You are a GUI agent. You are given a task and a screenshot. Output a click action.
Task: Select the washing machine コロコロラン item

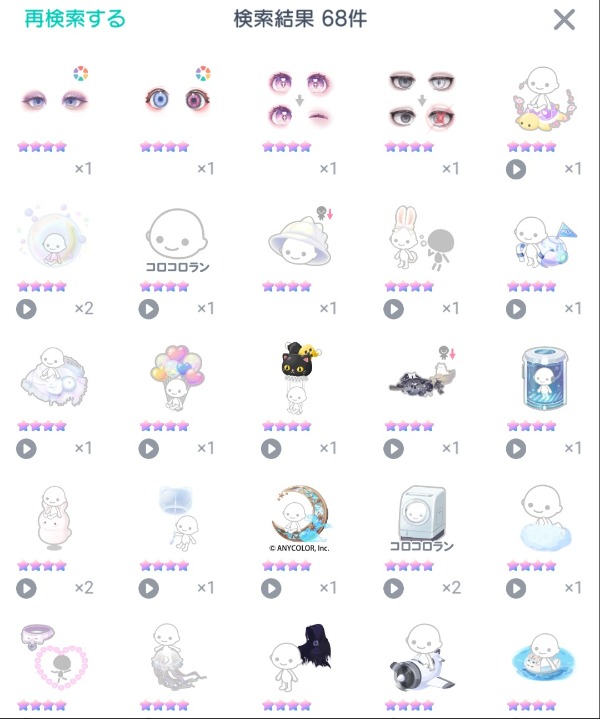(x=421, y=518)
